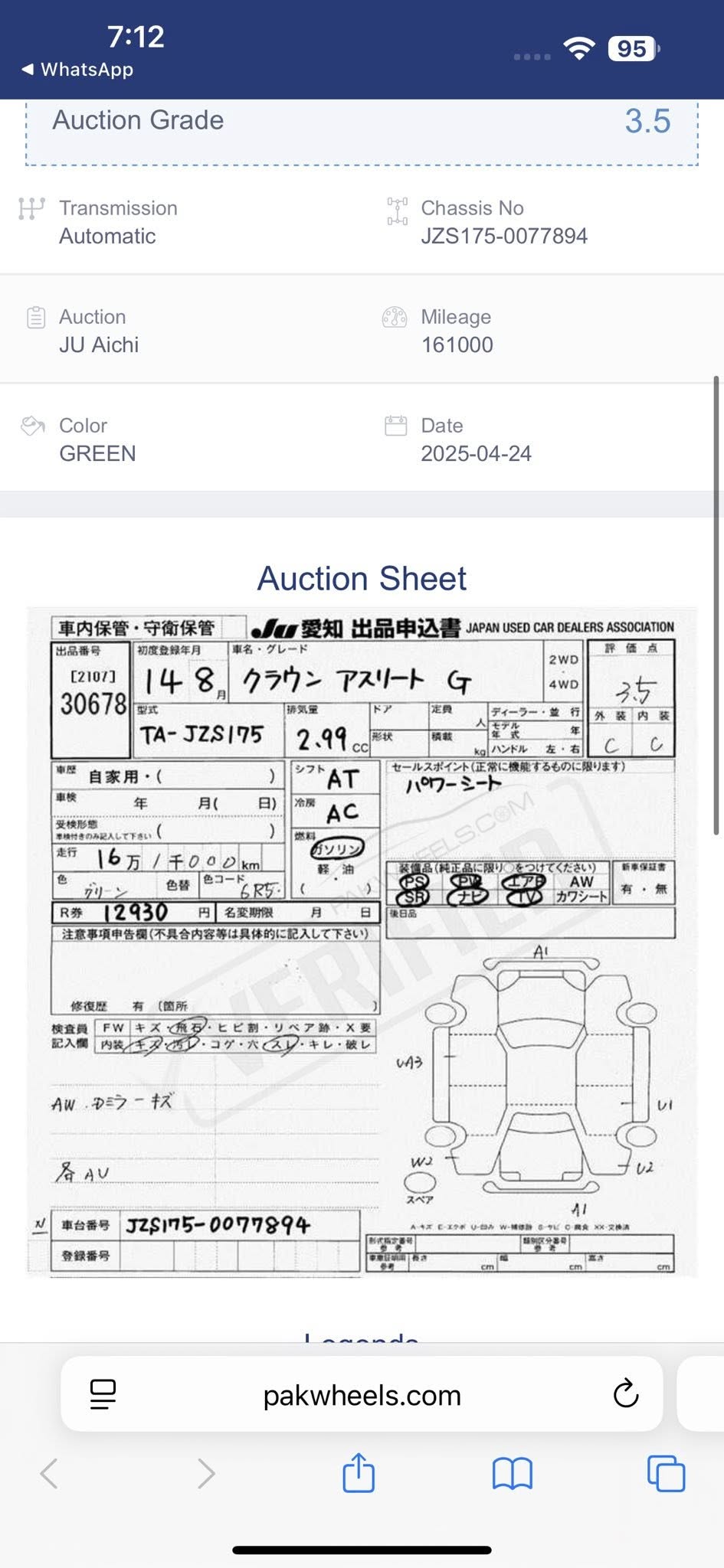Share this auction sheet page
The width and height of the screenshot is (724, 1568).
pos(359,1474)
